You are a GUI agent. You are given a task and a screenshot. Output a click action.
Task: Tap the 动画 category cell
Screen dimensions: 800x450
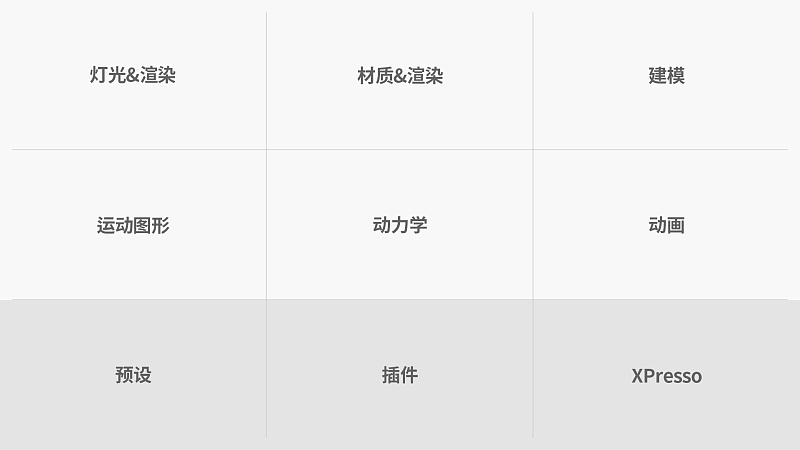(666, 225)
